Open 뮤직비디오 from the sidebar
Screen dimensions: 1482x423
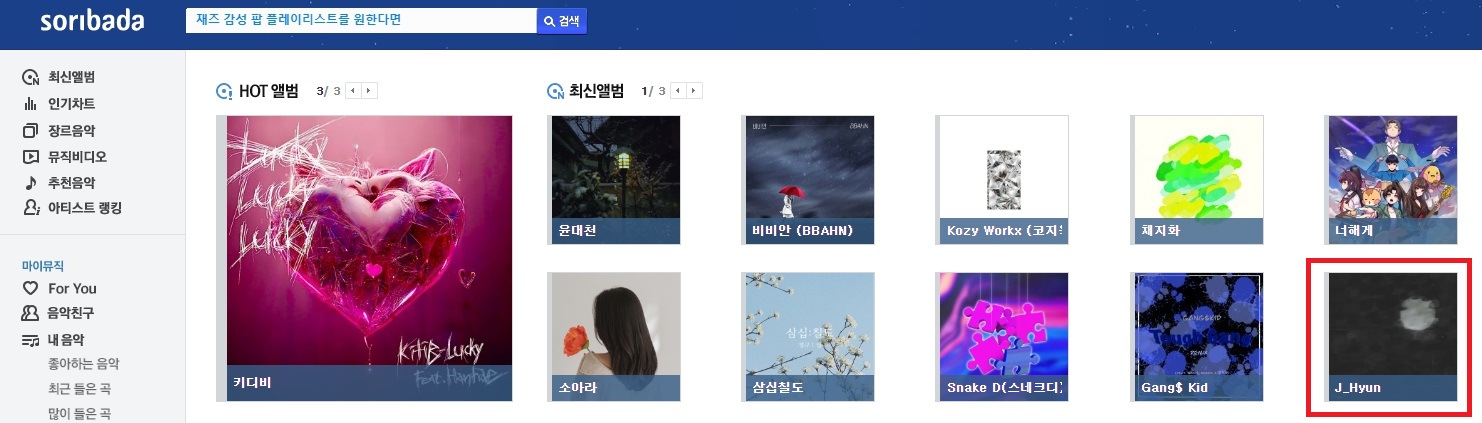(x=76, y=157)
